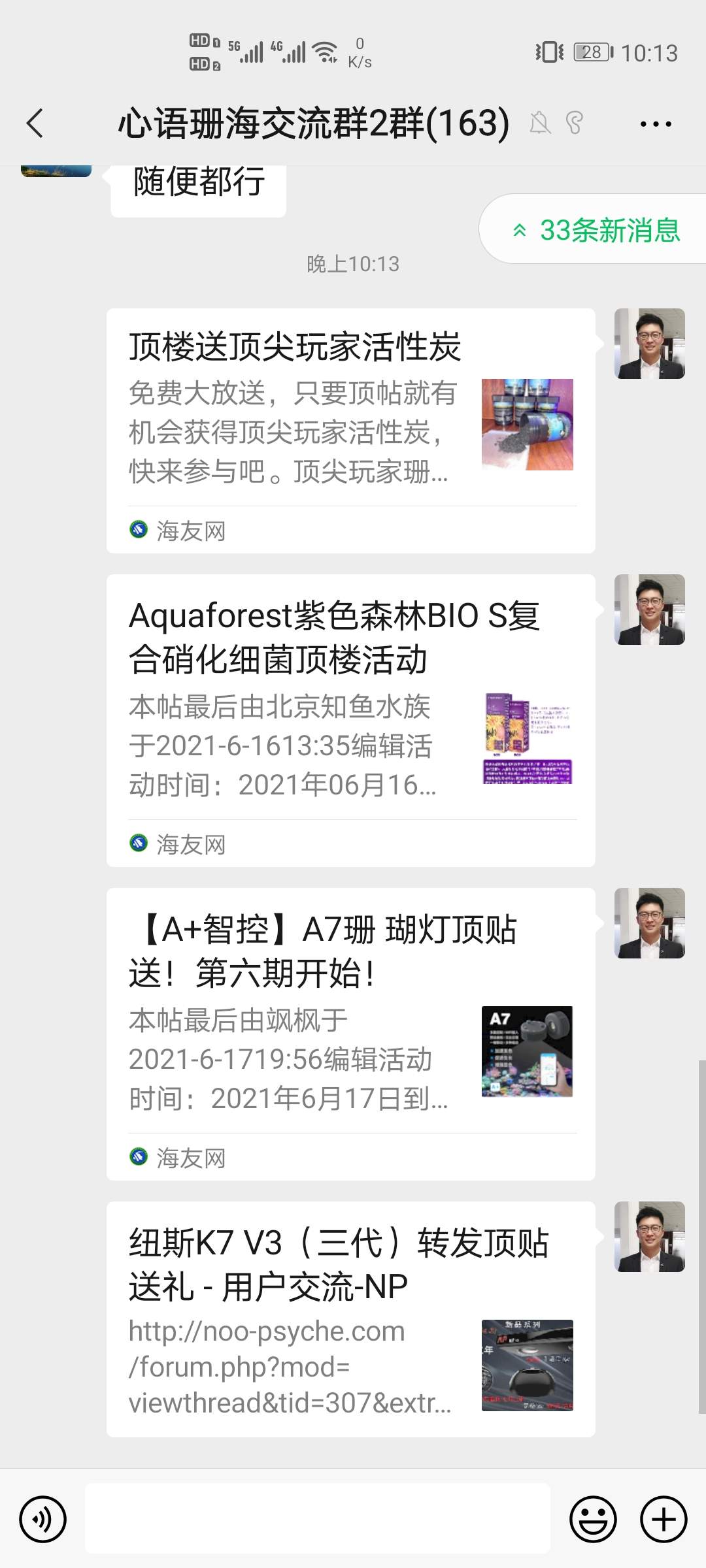Open the emoji sticker panel
The image size is (706, 1568).
click(x=593, y=1520)
